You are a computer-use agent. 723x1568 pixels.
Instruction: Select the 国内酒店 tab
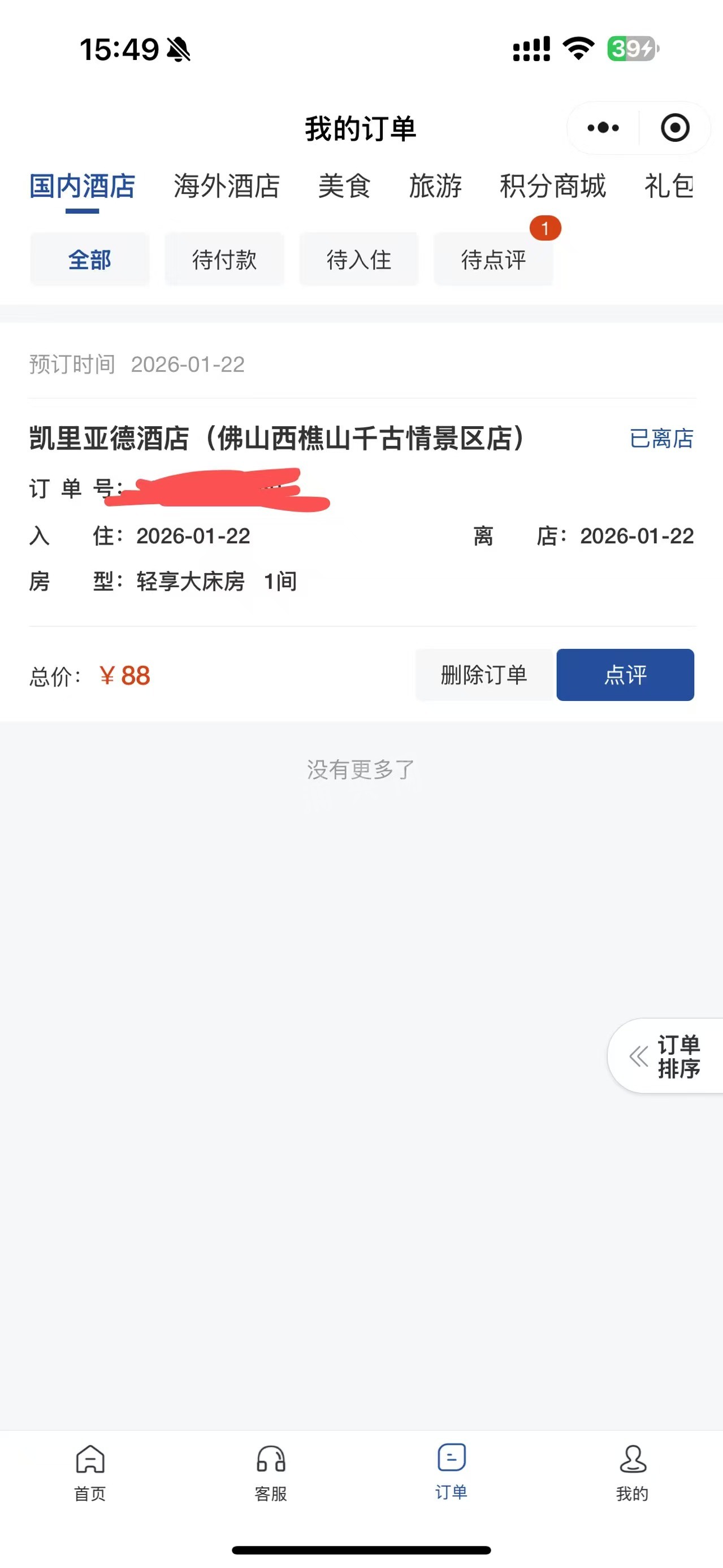point(82,187)
